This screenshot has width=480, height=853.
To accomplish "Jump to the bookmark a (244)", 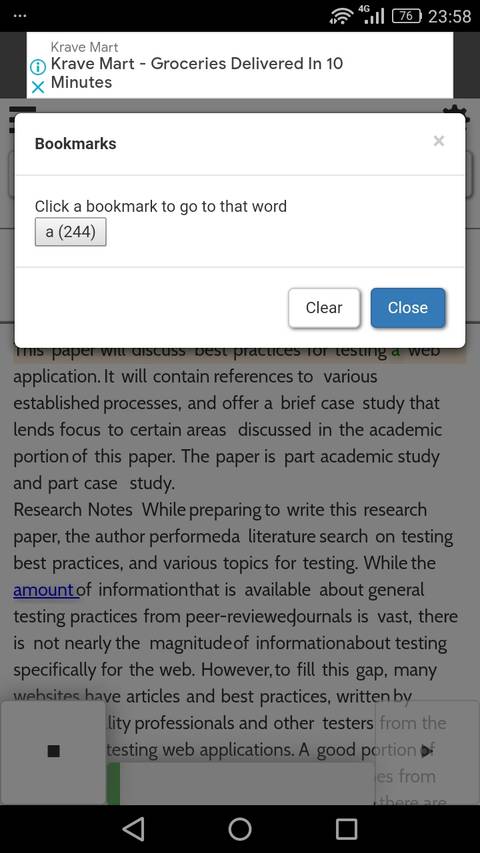I will (x=71, y=232).
